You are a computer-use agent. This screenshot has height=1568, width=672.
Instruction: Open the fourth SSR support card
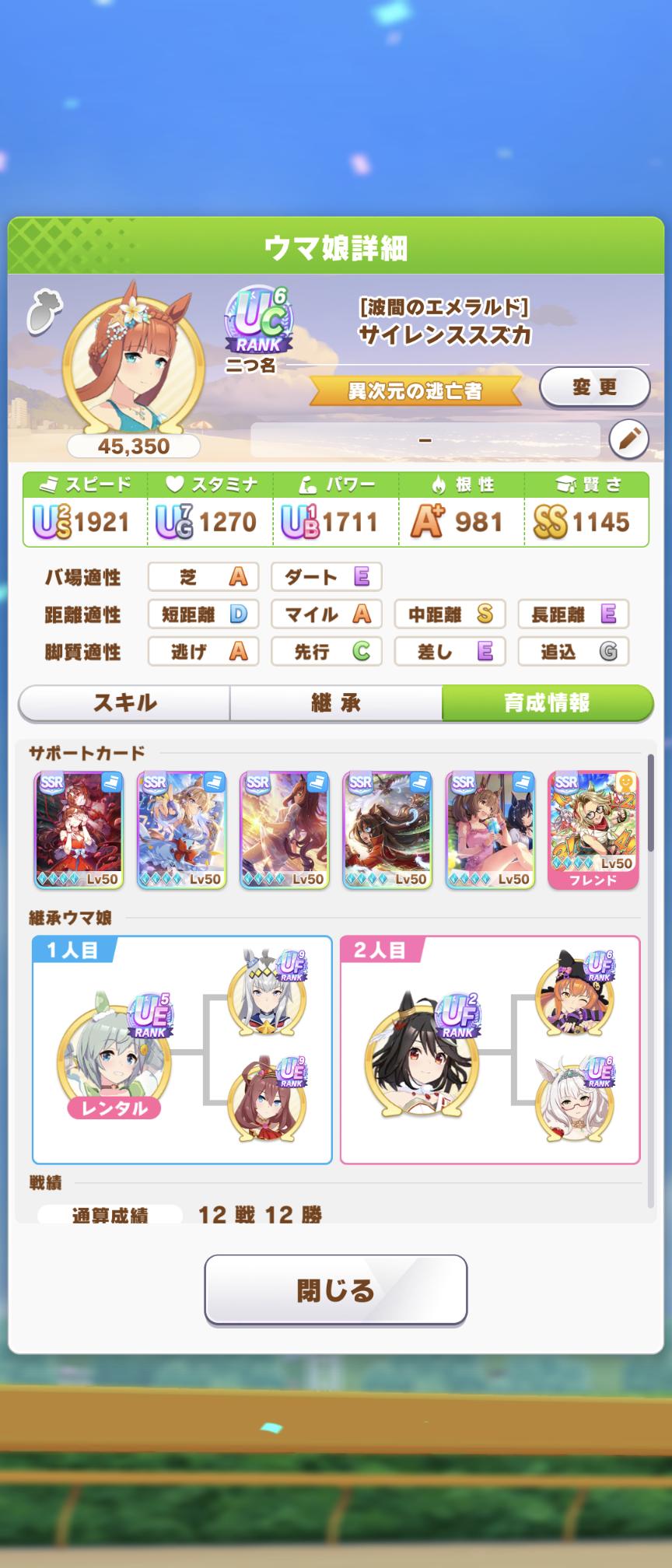tap(387, 830)
